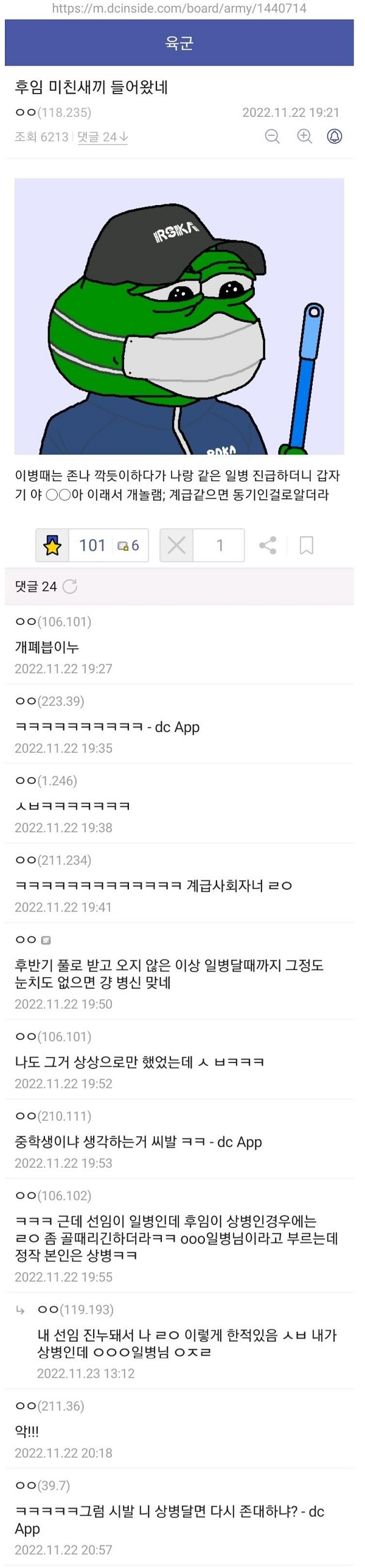Tap the notification bell icon
The width and height of the screenshot is (365, 1568).
(335, 136)
